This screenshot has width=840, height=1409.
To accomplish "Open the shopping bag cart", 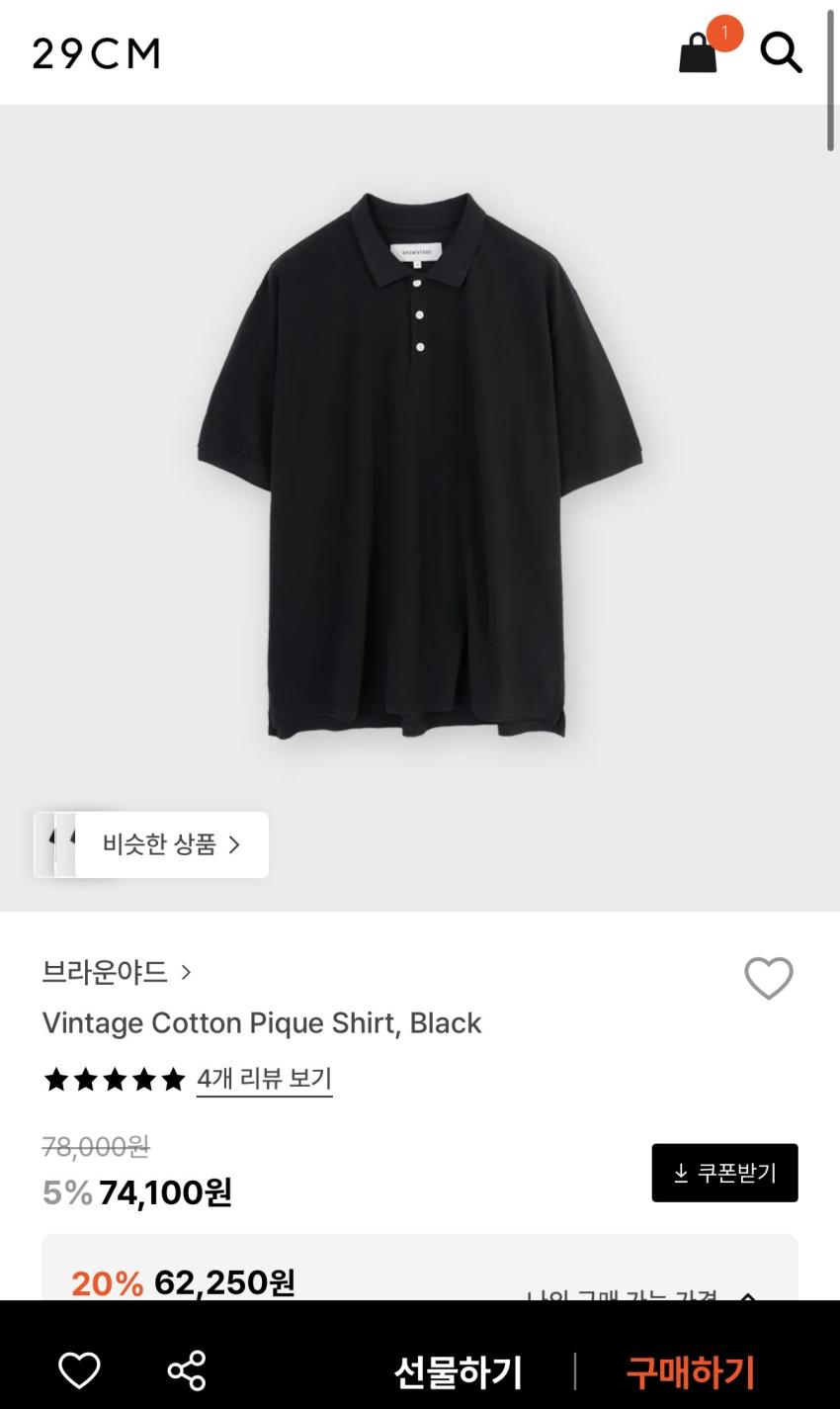I will coord(699,52).
